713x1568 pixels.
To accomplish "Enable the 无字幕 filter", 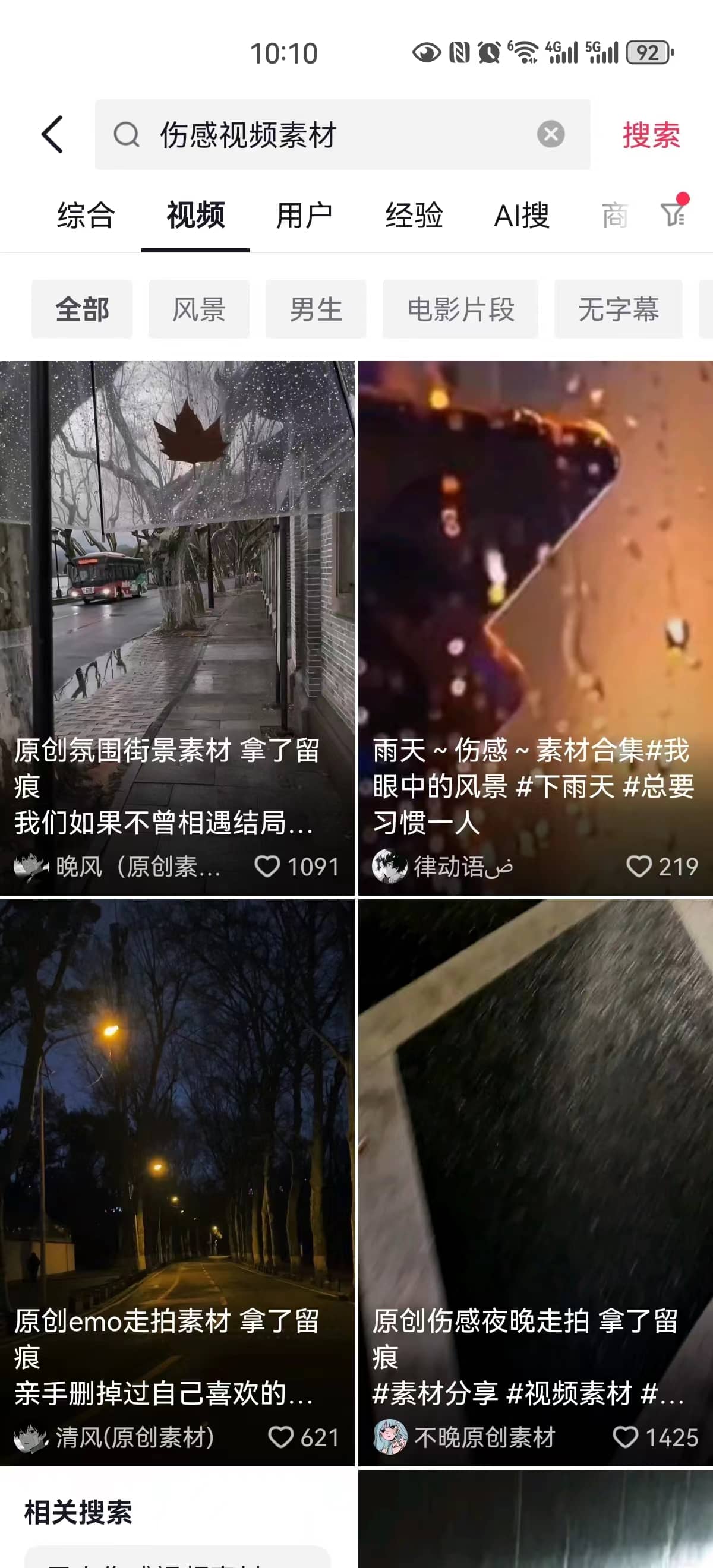I will 617,309.
